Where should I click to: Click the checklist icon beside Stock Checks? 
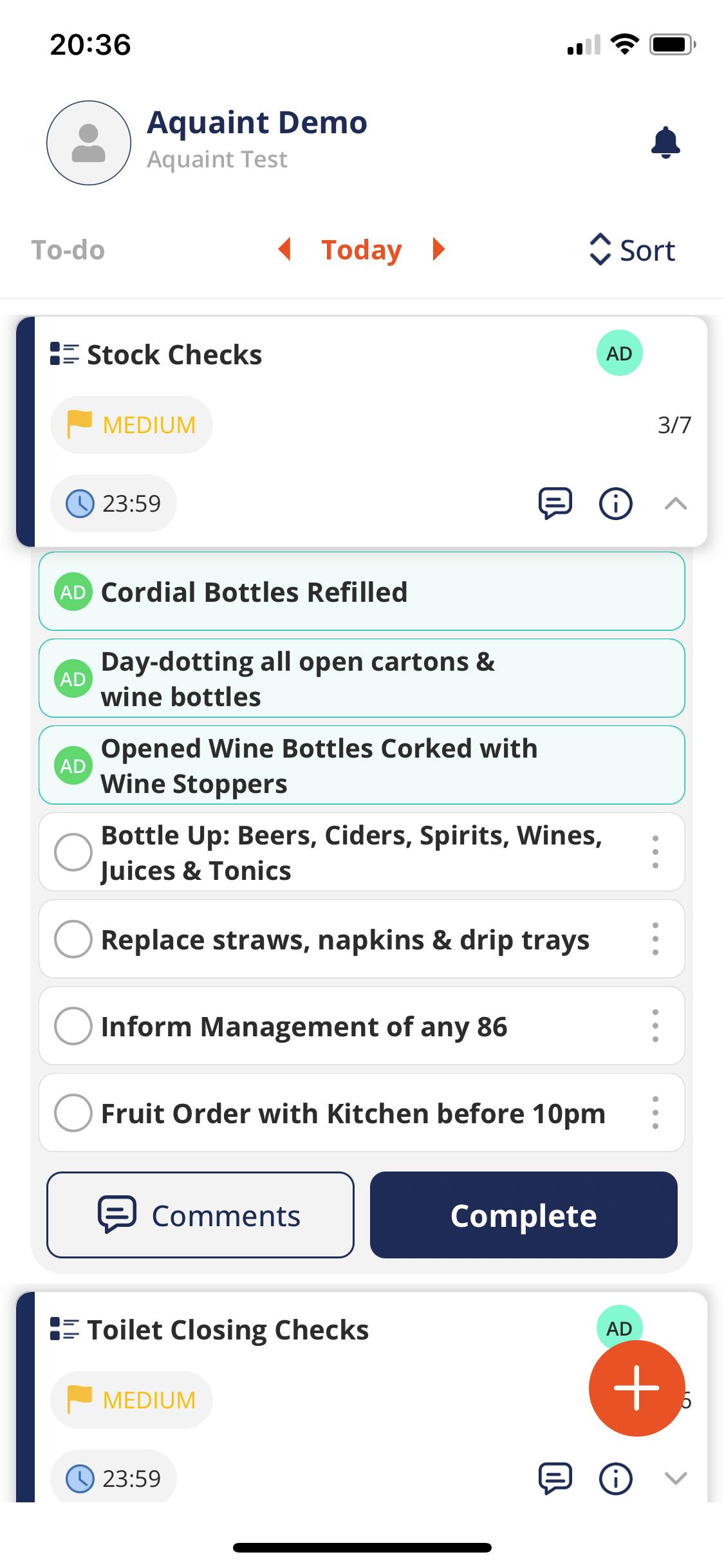click(64, 353)
